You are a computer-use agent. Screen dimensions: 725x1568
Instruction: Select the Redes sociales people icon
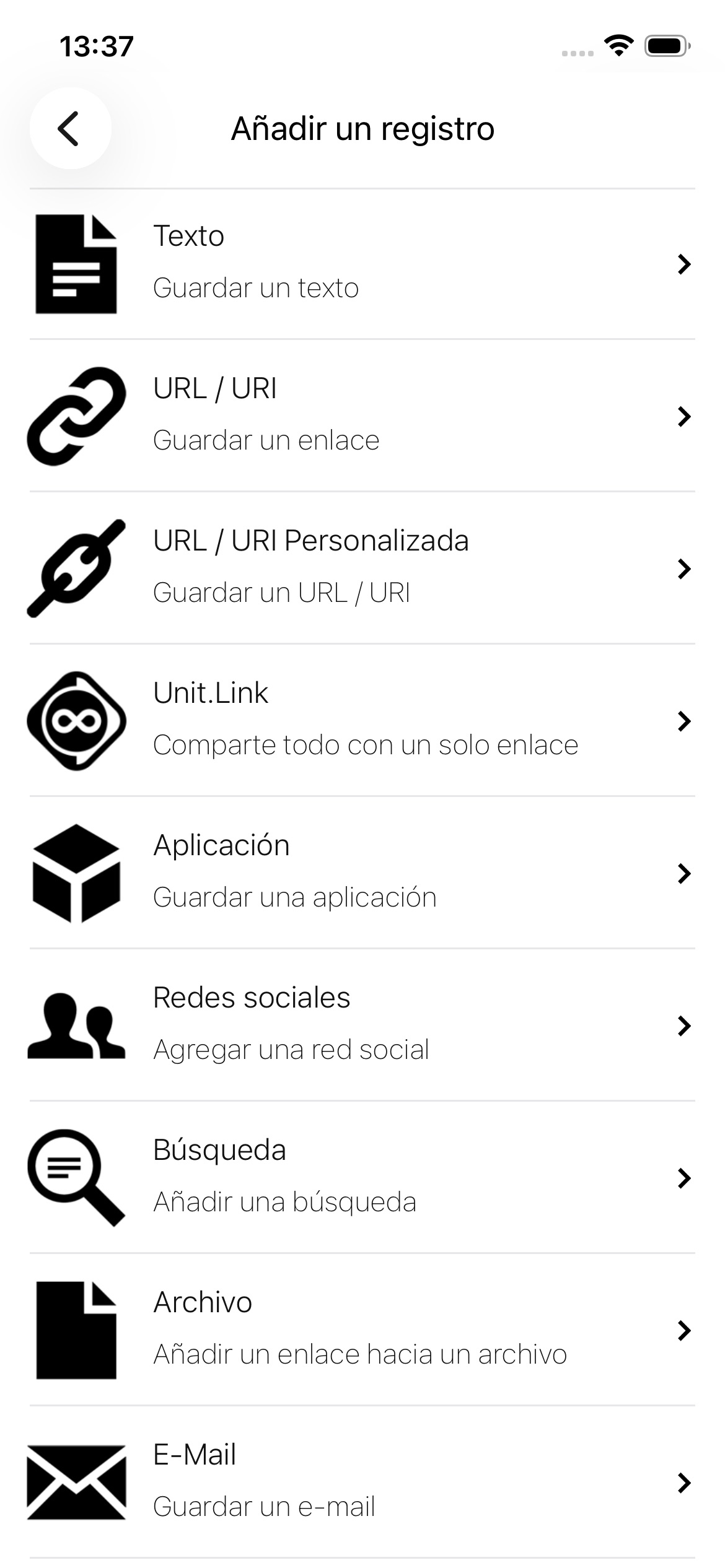(x=76, y=1024)
